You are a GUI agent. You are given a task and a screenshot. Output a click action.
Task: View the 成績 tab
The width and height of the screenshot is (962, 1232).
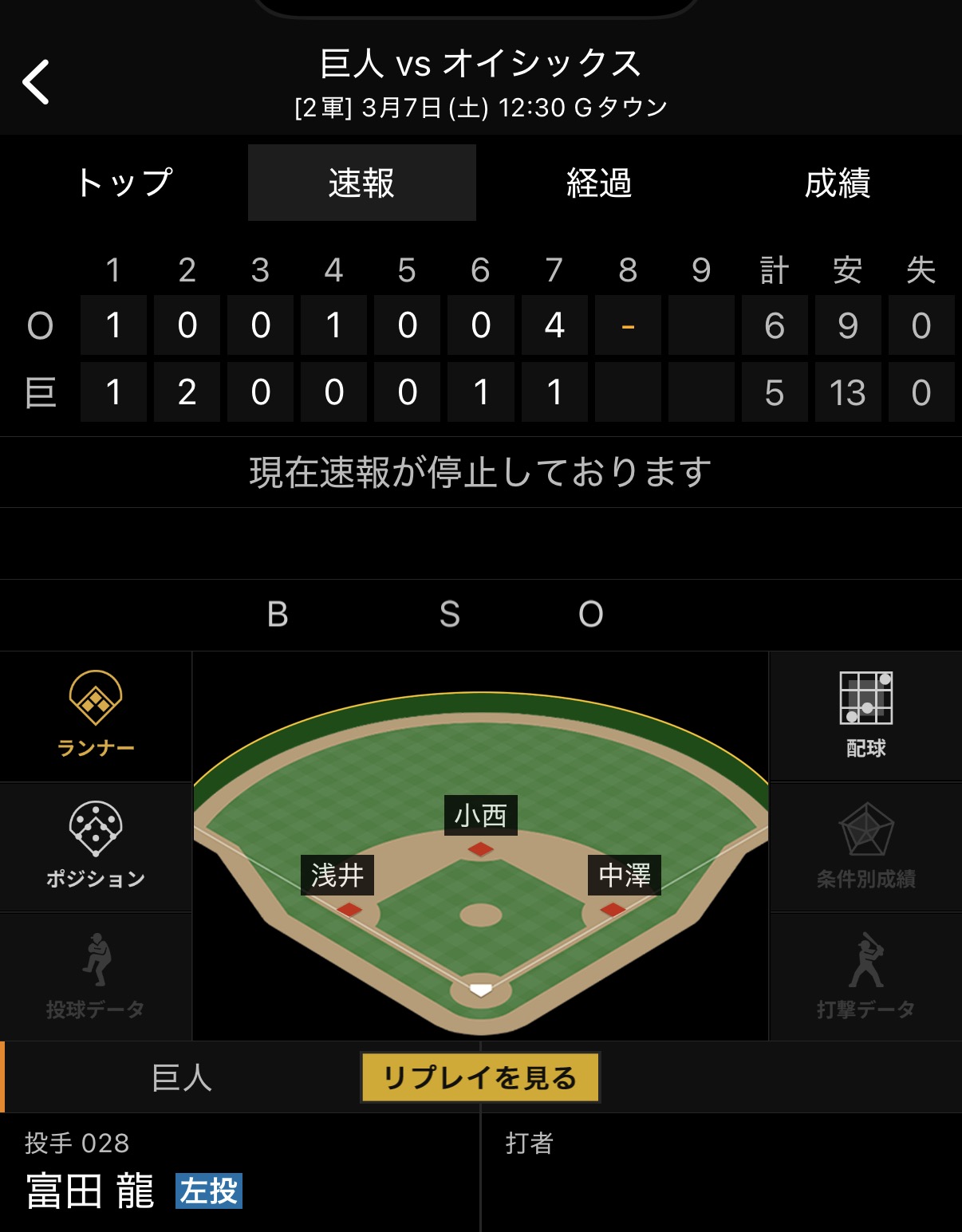tap(837, 183)
